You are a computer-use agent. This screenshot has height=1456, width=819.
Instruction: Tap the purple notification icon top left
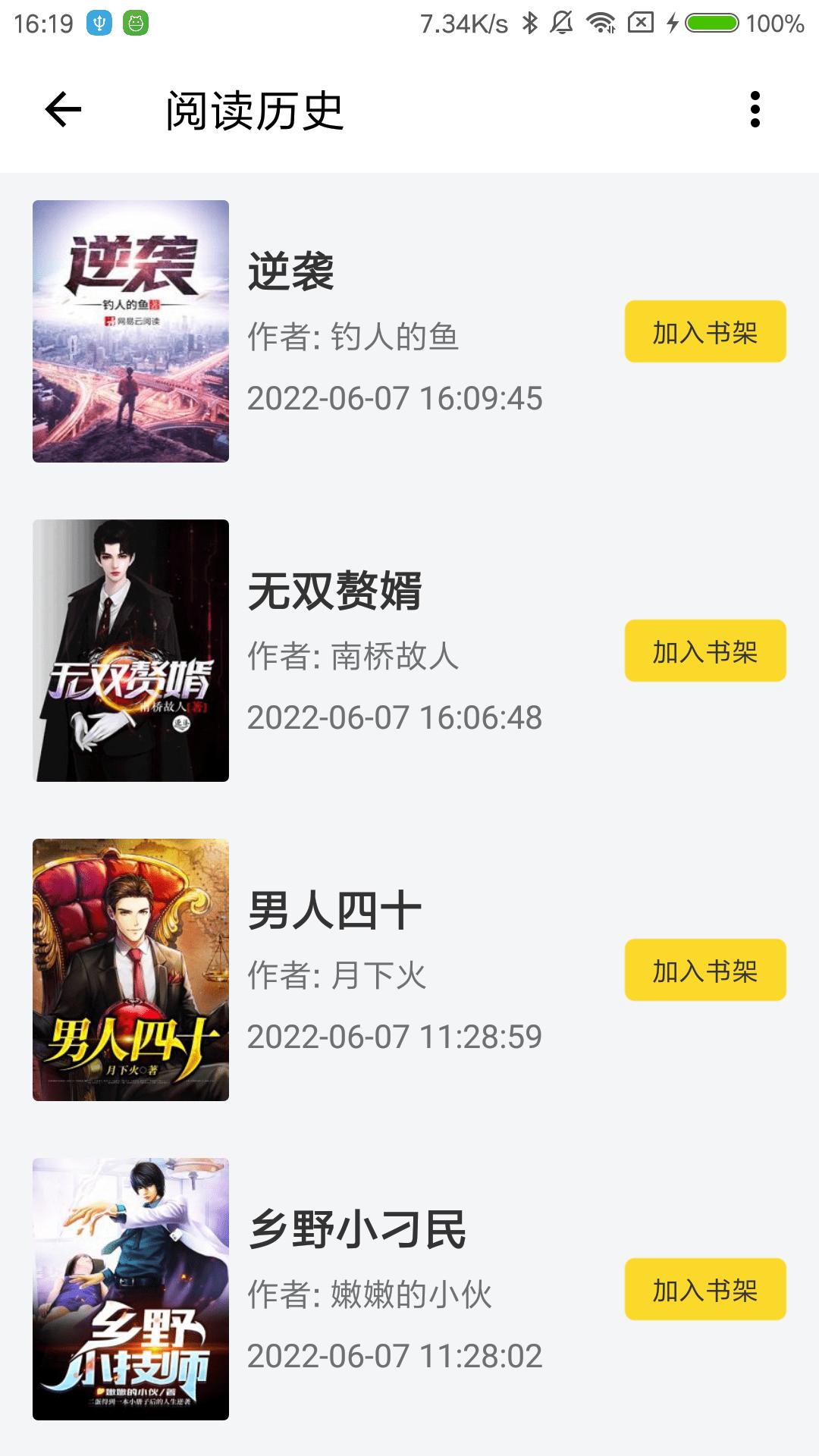(101, 22)
